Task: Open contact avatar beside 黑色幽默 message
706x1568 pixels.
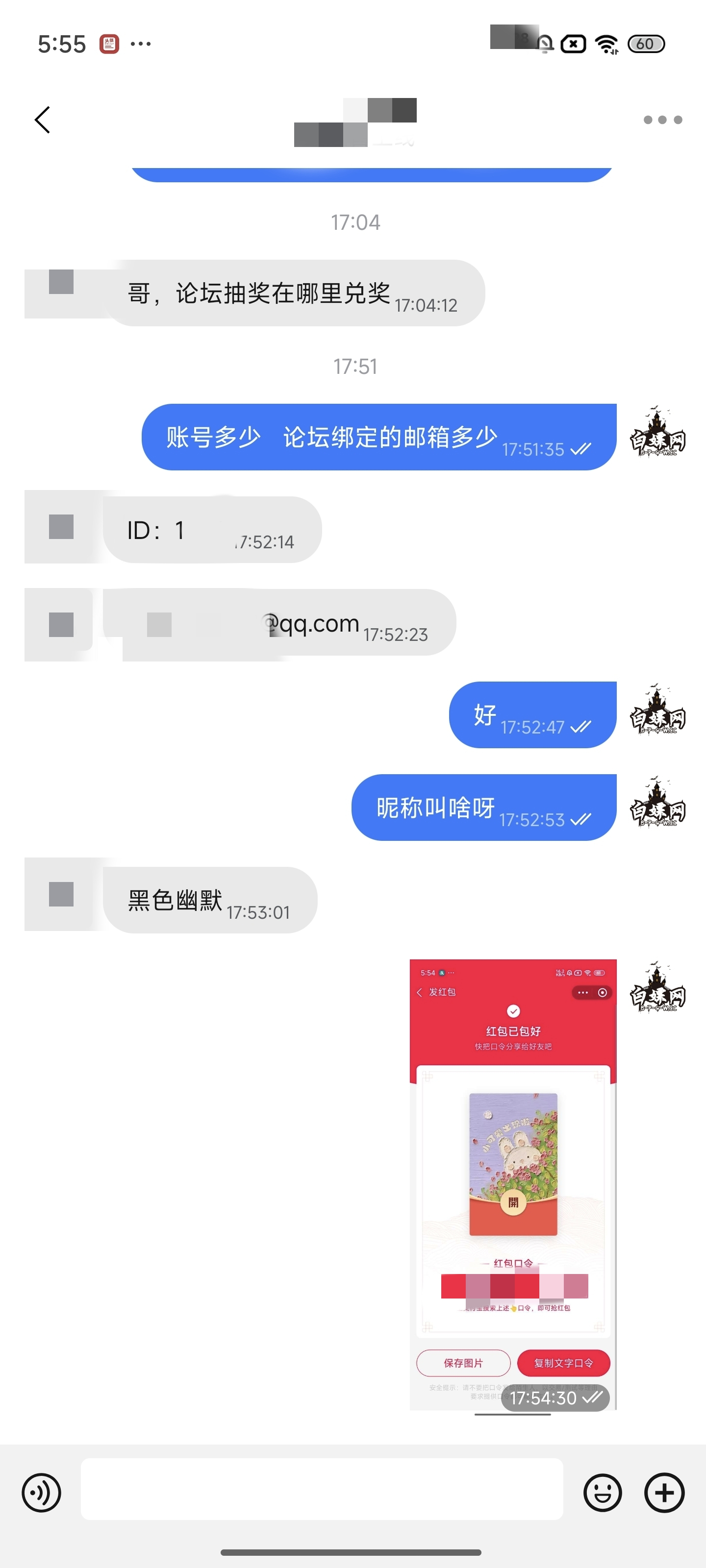Action: (x=61, y=894)
